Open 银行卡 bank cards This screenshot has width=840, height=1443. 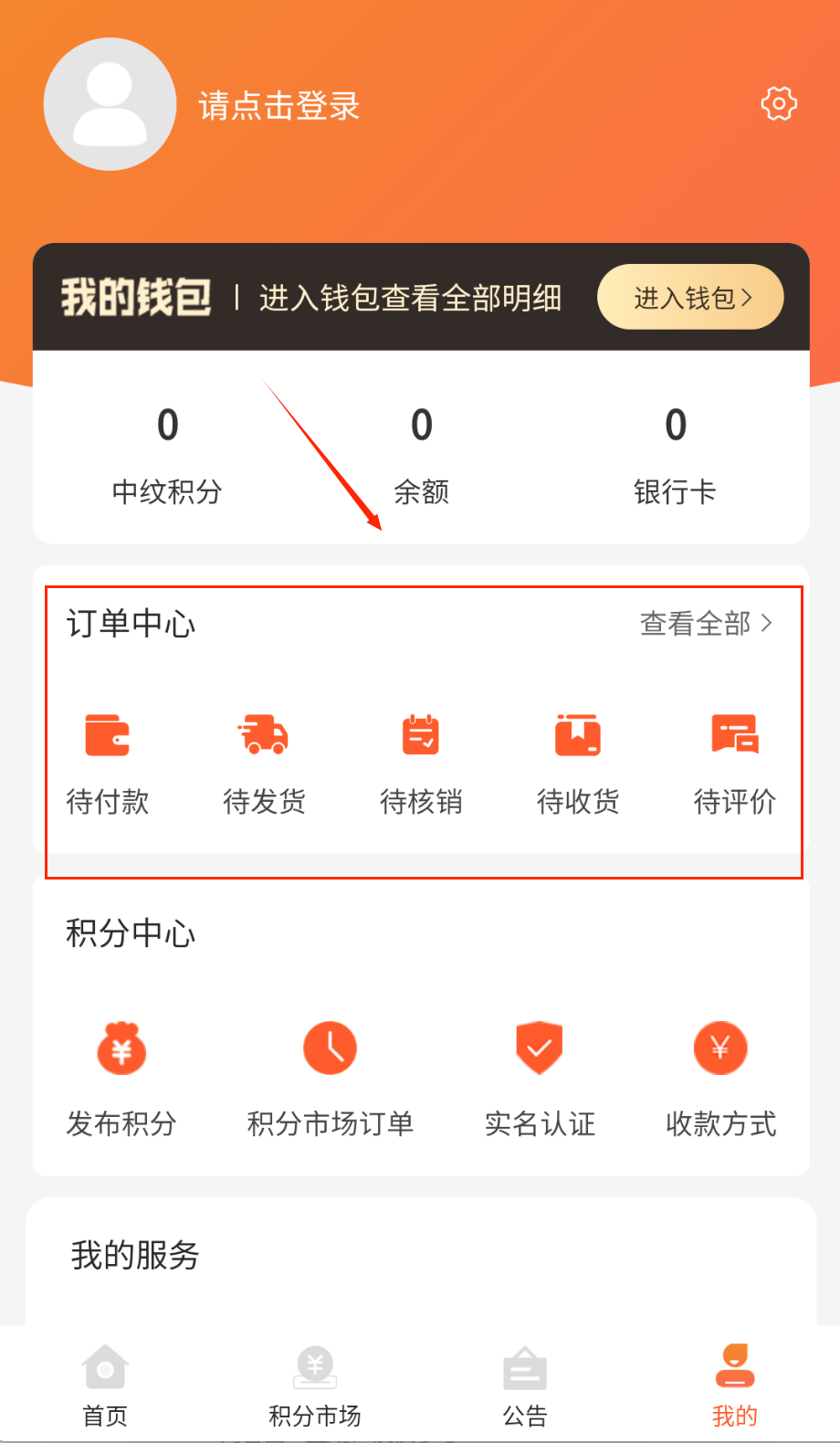pyautogui.click(x=675, y=454)
